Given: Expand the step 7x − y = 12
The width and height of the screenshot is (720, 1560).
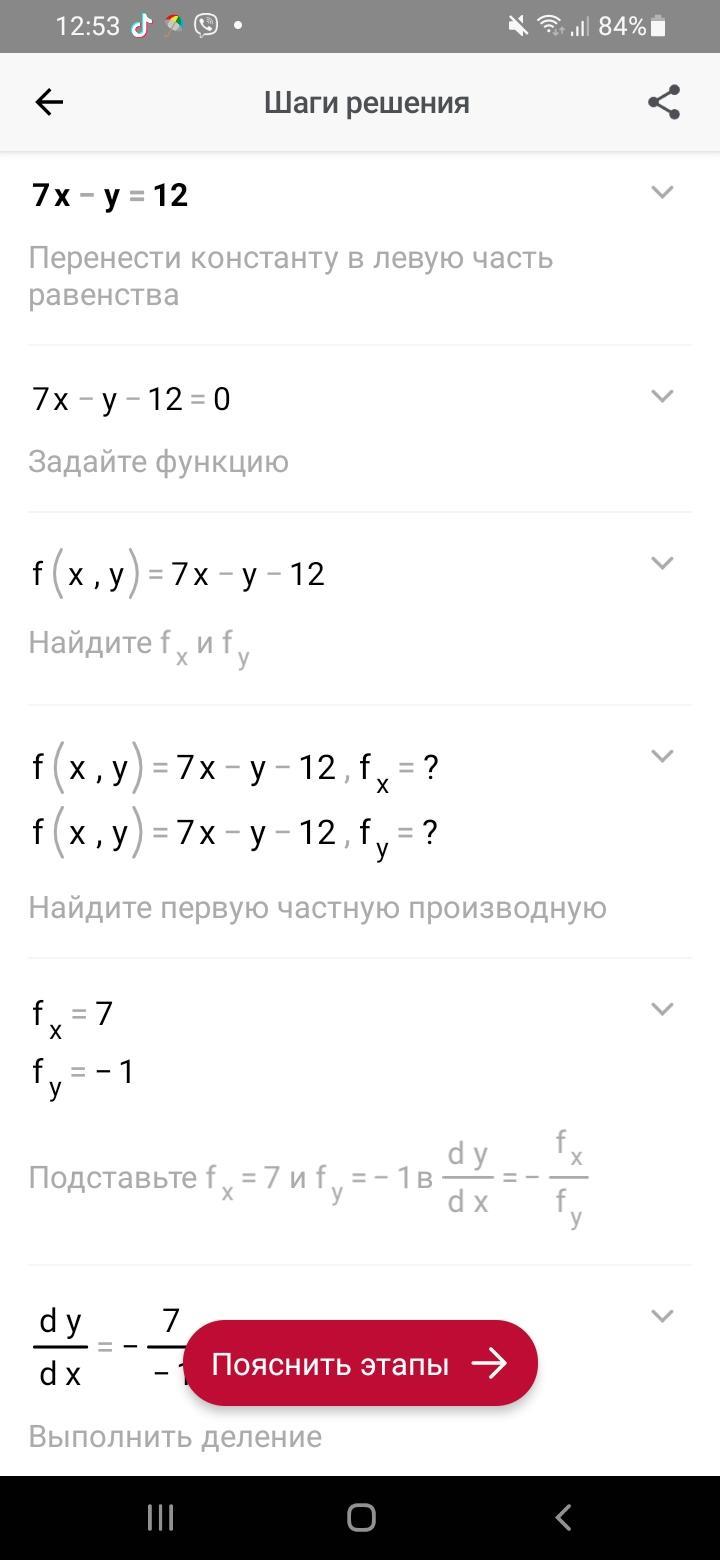Looking at the screenshot, I should coord(662,192).
